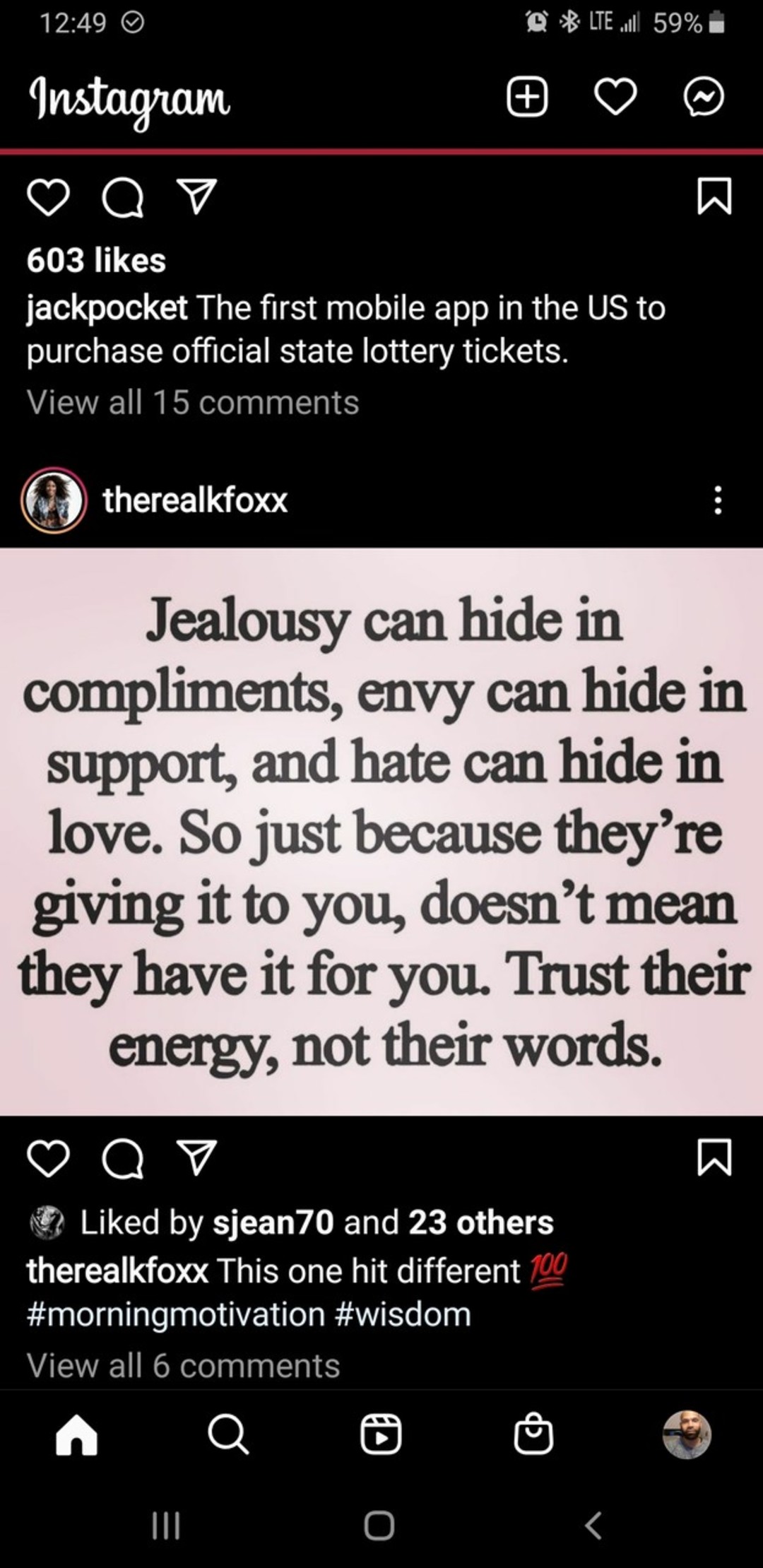Share therealkfoxx's post
The height and width of the screenshot is (1568, 763).
(x=196, y=1159)
